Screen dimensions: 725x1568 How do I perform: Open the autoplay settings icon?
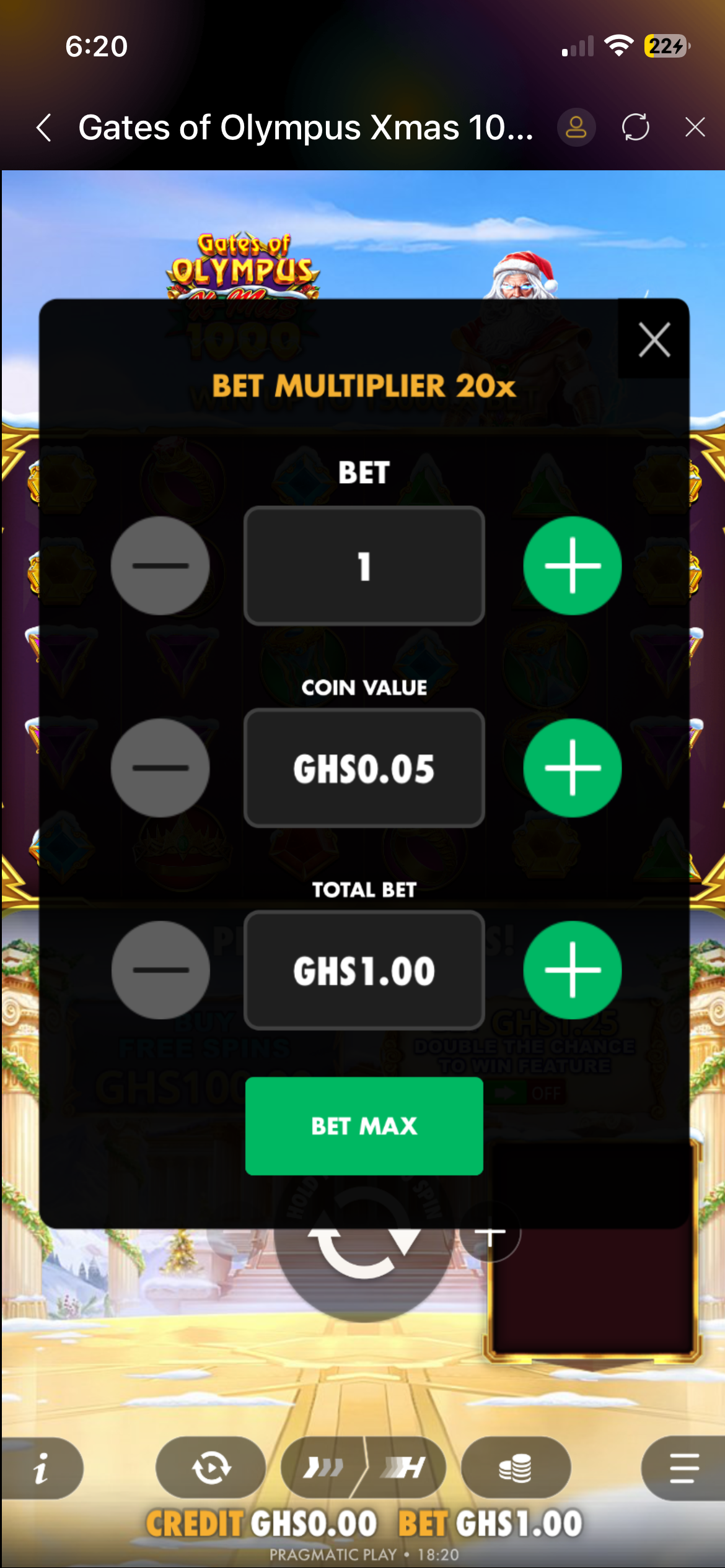point(211,1468)
